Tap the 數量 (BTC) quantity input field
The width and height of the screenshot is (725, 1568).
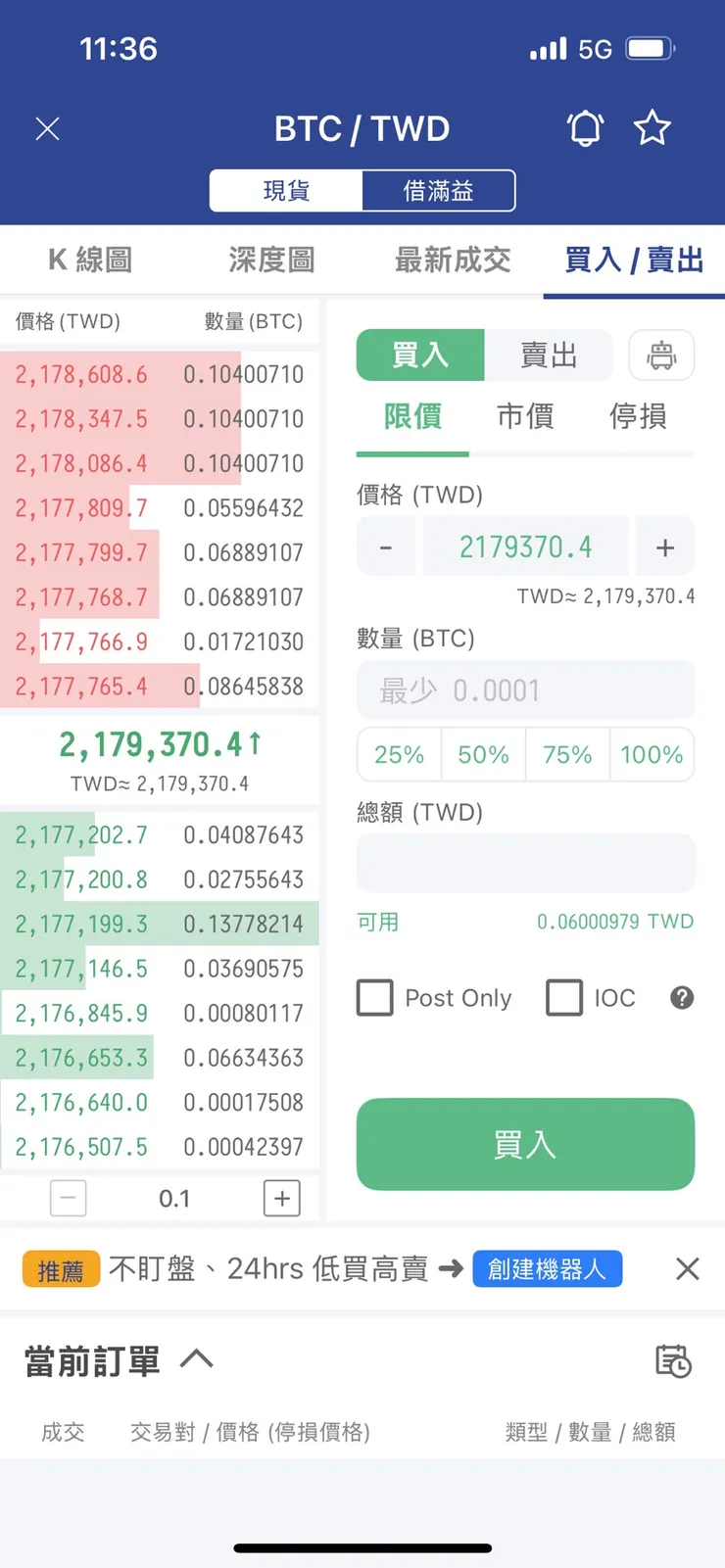tap(525, 689)
